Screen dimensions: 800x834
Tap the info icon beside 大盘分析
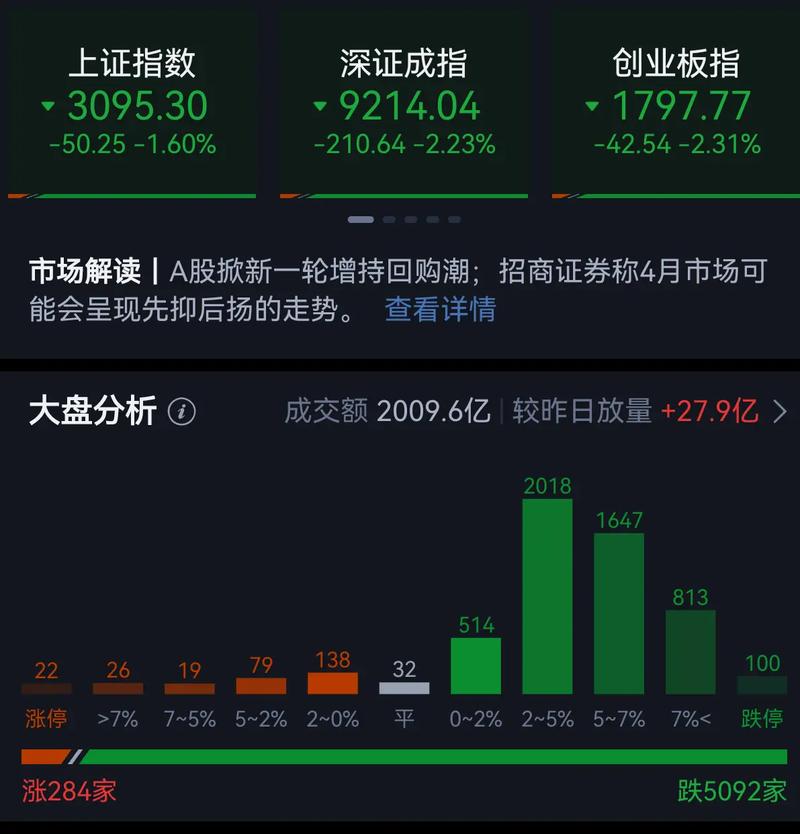pyautogui.click(x=181, y=411)
